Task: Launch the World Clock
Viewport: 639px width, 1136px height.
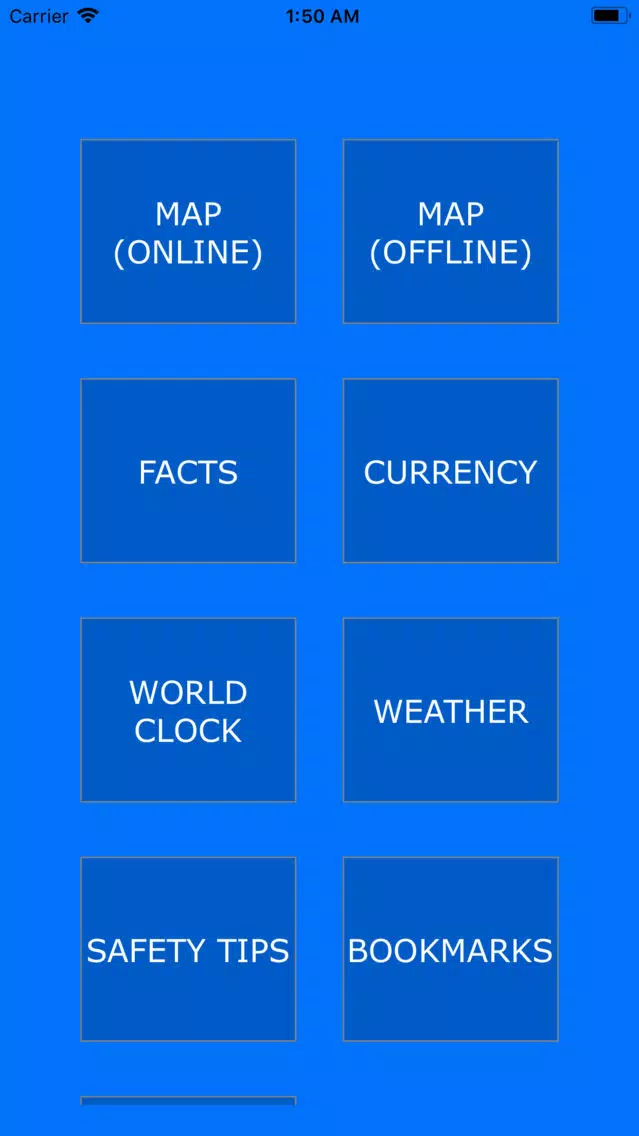Action: 188,709
